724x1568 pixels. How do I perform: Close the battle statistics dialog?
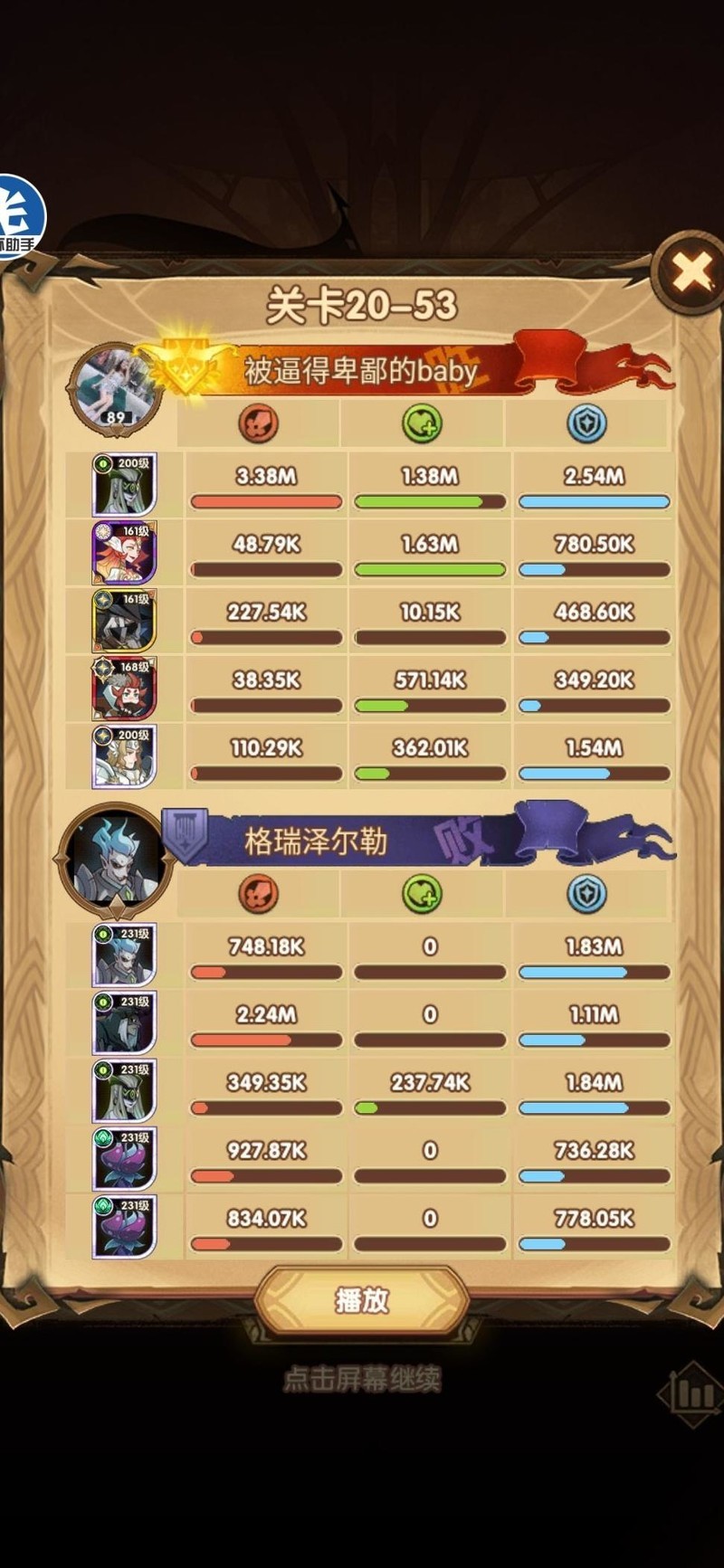[691, 272]
